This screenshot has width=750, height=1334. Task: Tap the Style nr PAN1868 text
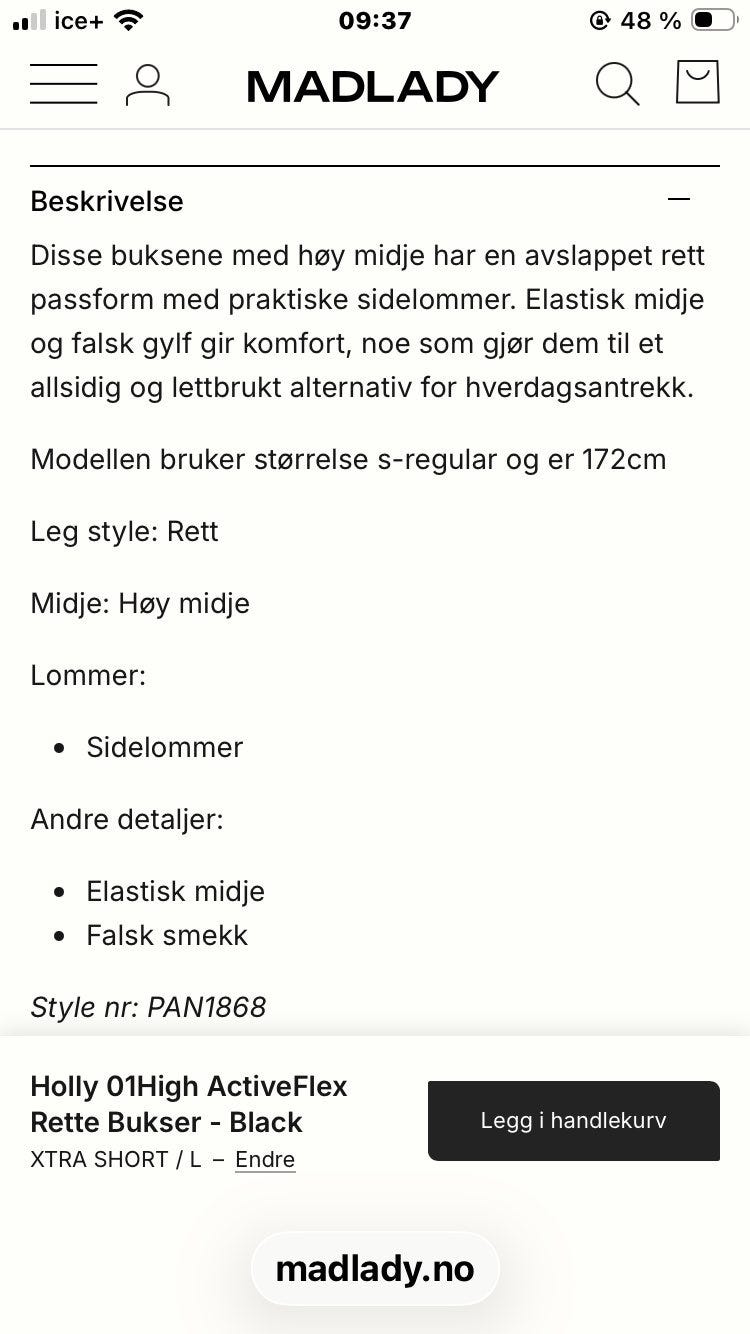click(148, 1007)
